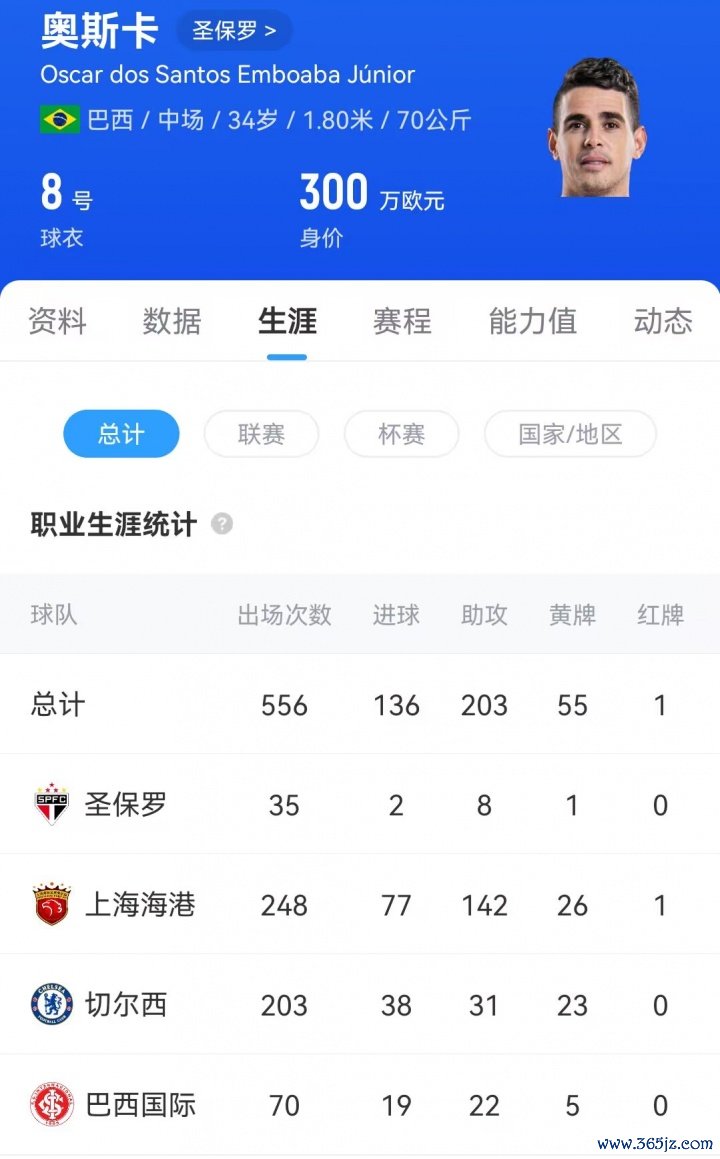View the 动态 tab
Image resolution: width=720 pixels, height=1159 pixels.
pos(662,321)
